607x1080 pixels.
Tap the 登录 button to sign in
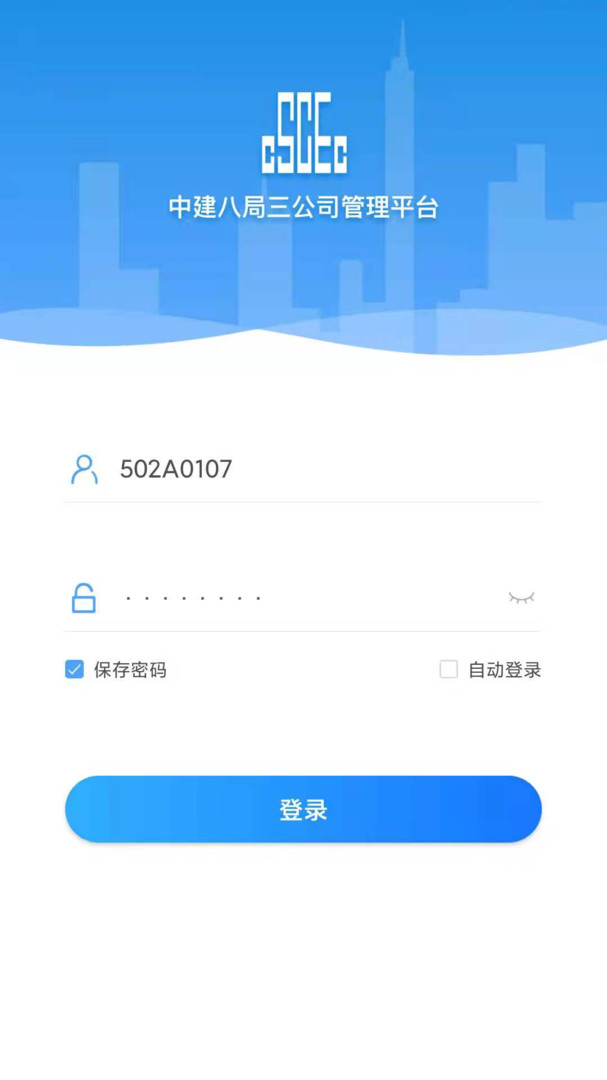pos(303,809)
